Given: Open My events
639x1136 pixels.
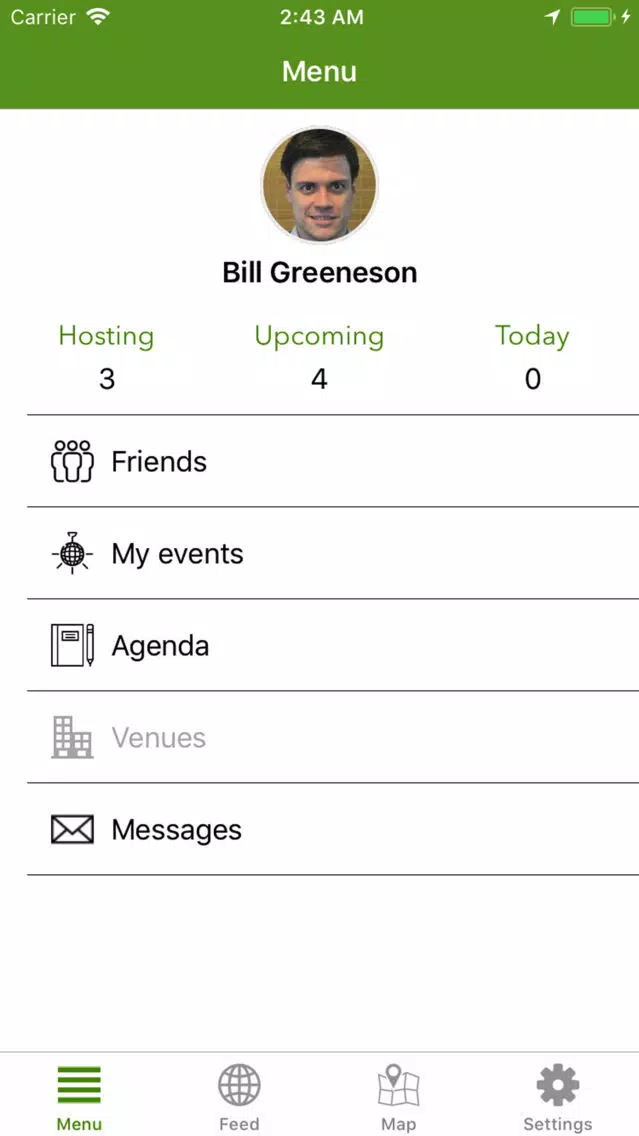Looking at the screenshot, I should pyautogui.click(x=333, y=554).
